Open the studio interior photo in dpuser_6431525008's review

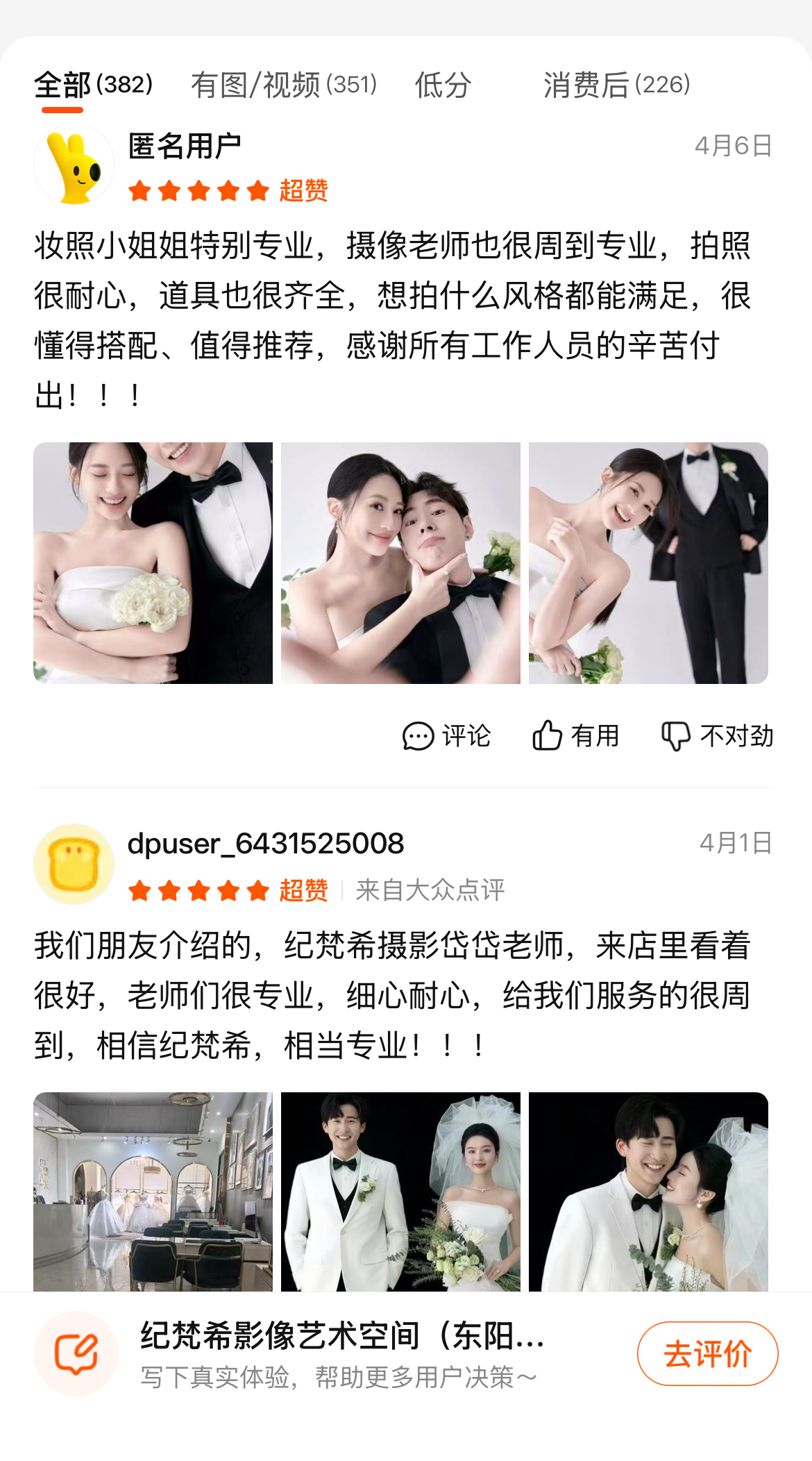153,1192
